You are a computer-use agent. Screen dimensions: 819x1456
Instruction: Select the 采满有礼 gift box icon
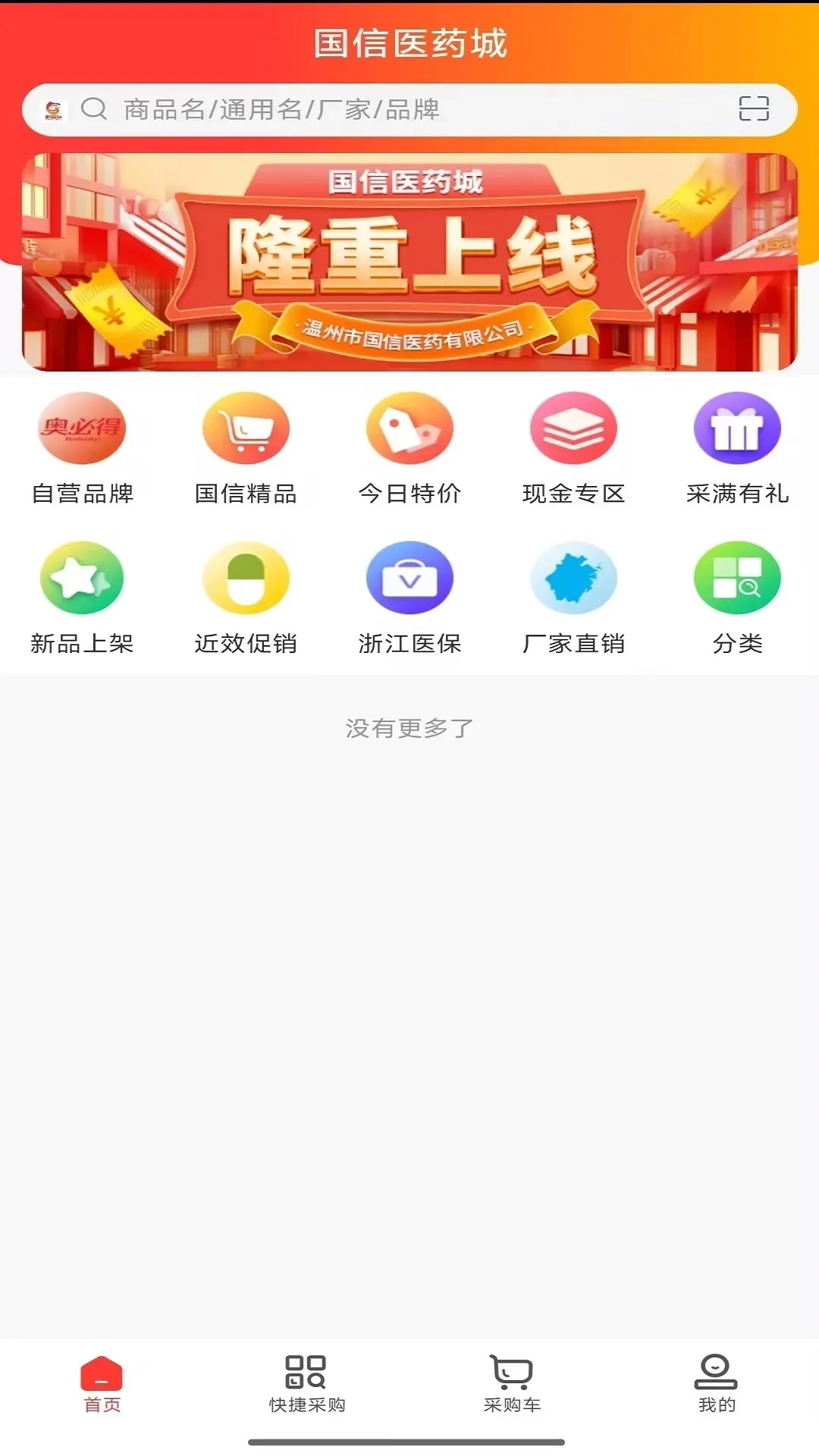coord(737,428)
